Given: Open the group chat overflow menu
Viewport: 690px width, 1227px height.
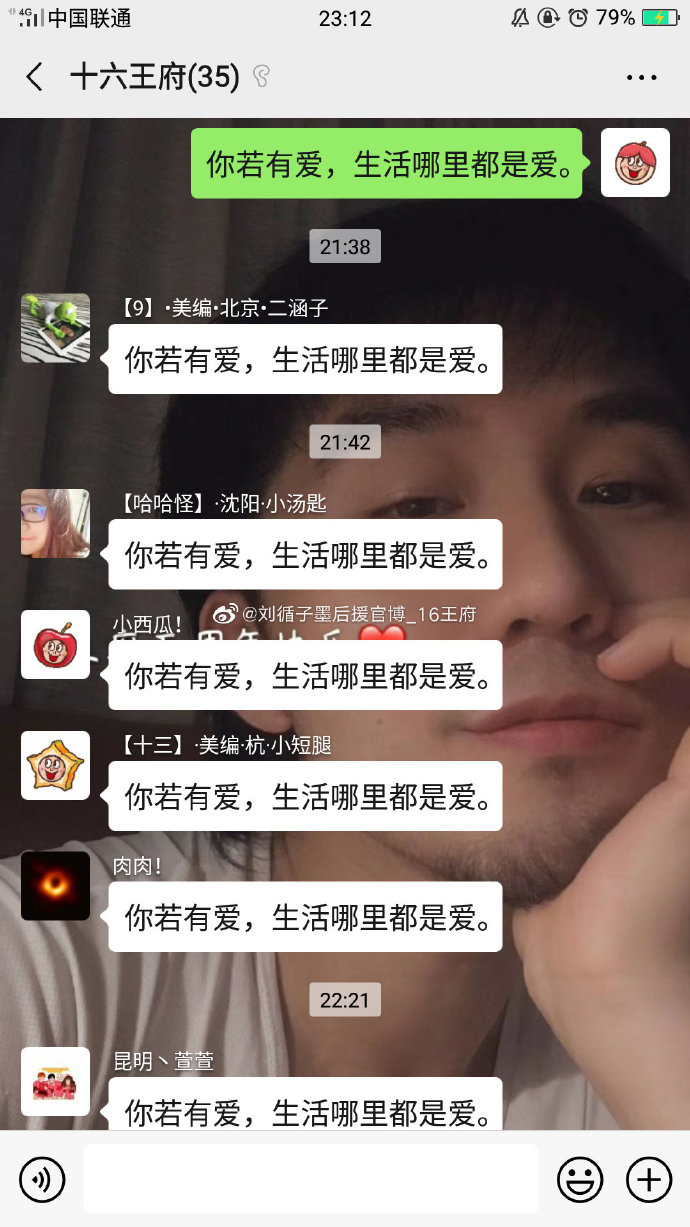Looking at the screenshot, I should click(641, 77).
